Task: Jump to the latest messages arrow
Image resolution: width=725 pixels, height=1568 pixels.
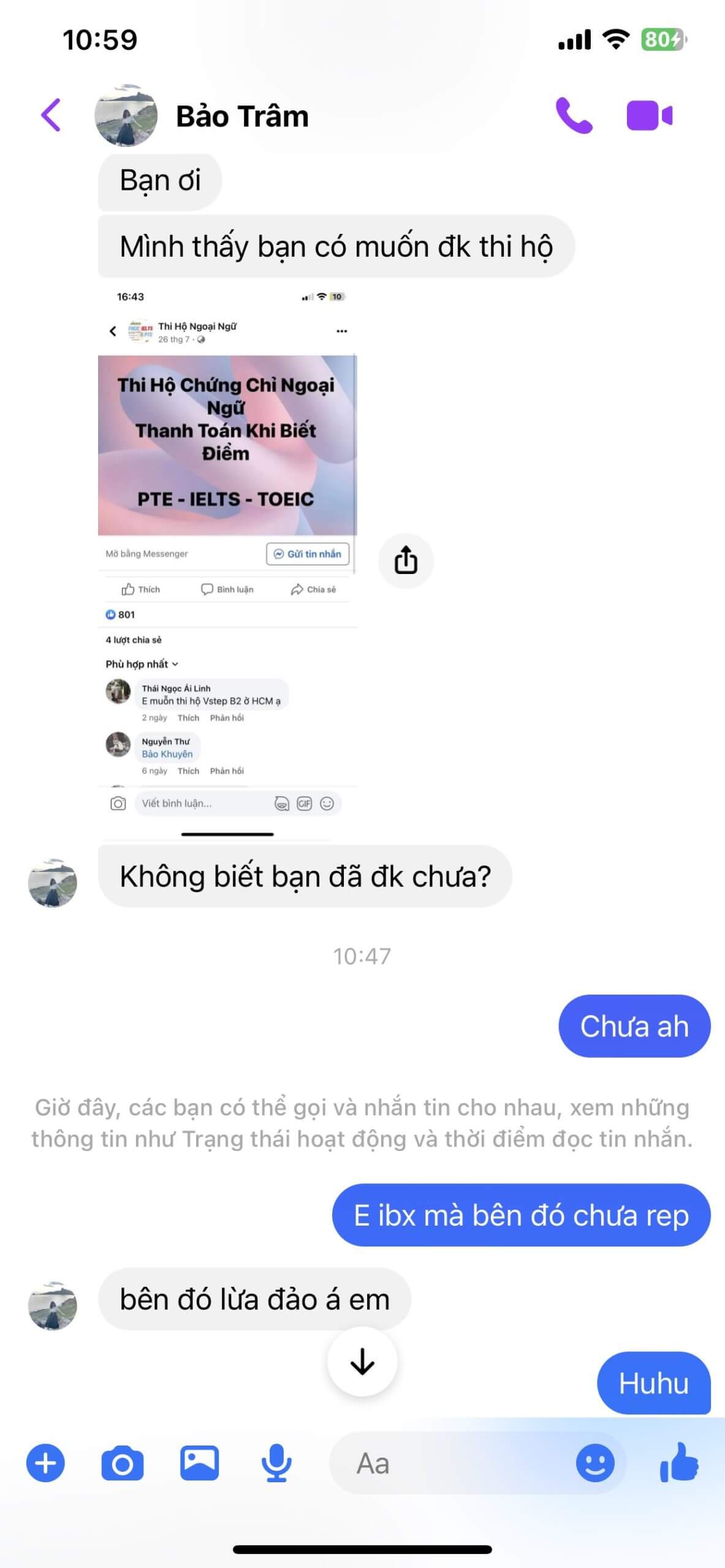Action: click(x=362, y=1361)
